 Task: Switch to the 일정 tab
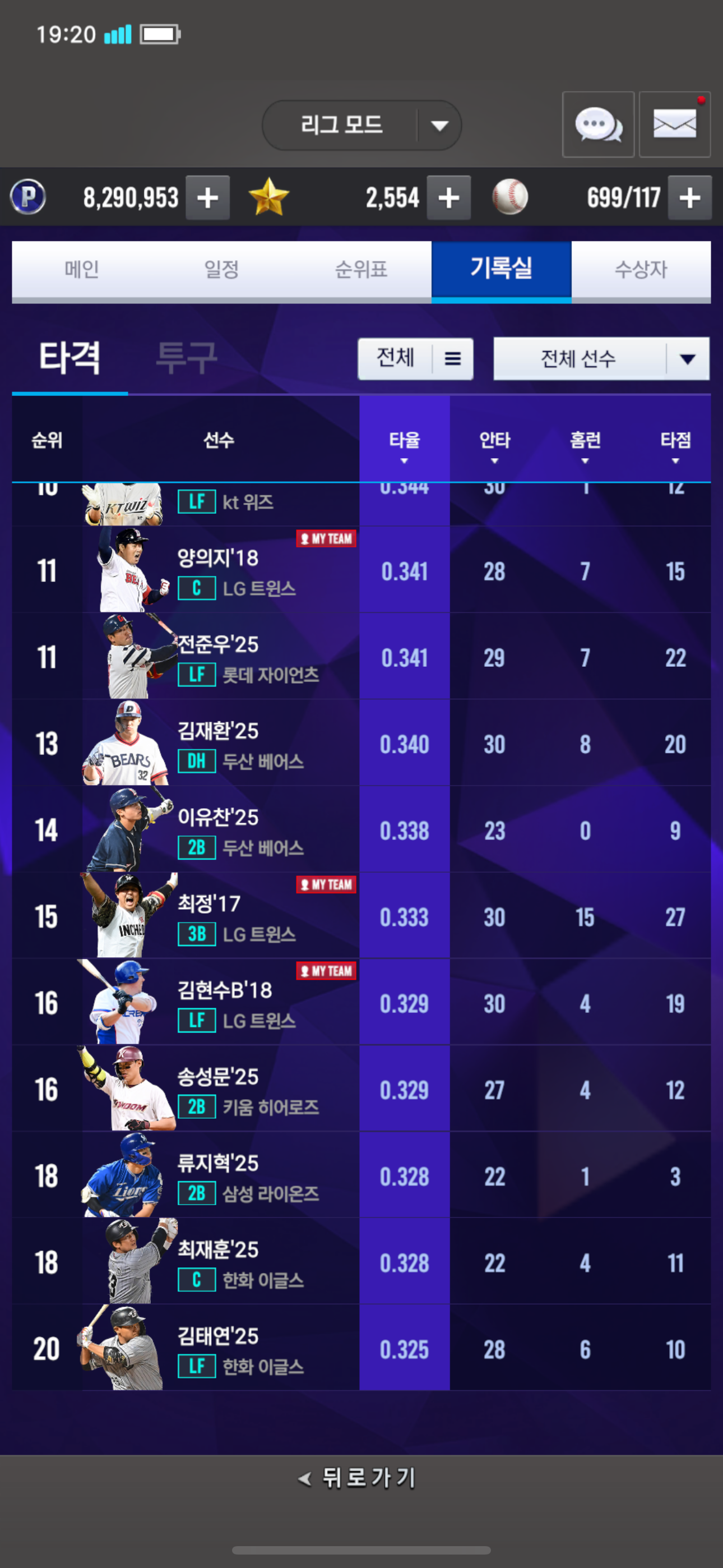coord(221,269)
